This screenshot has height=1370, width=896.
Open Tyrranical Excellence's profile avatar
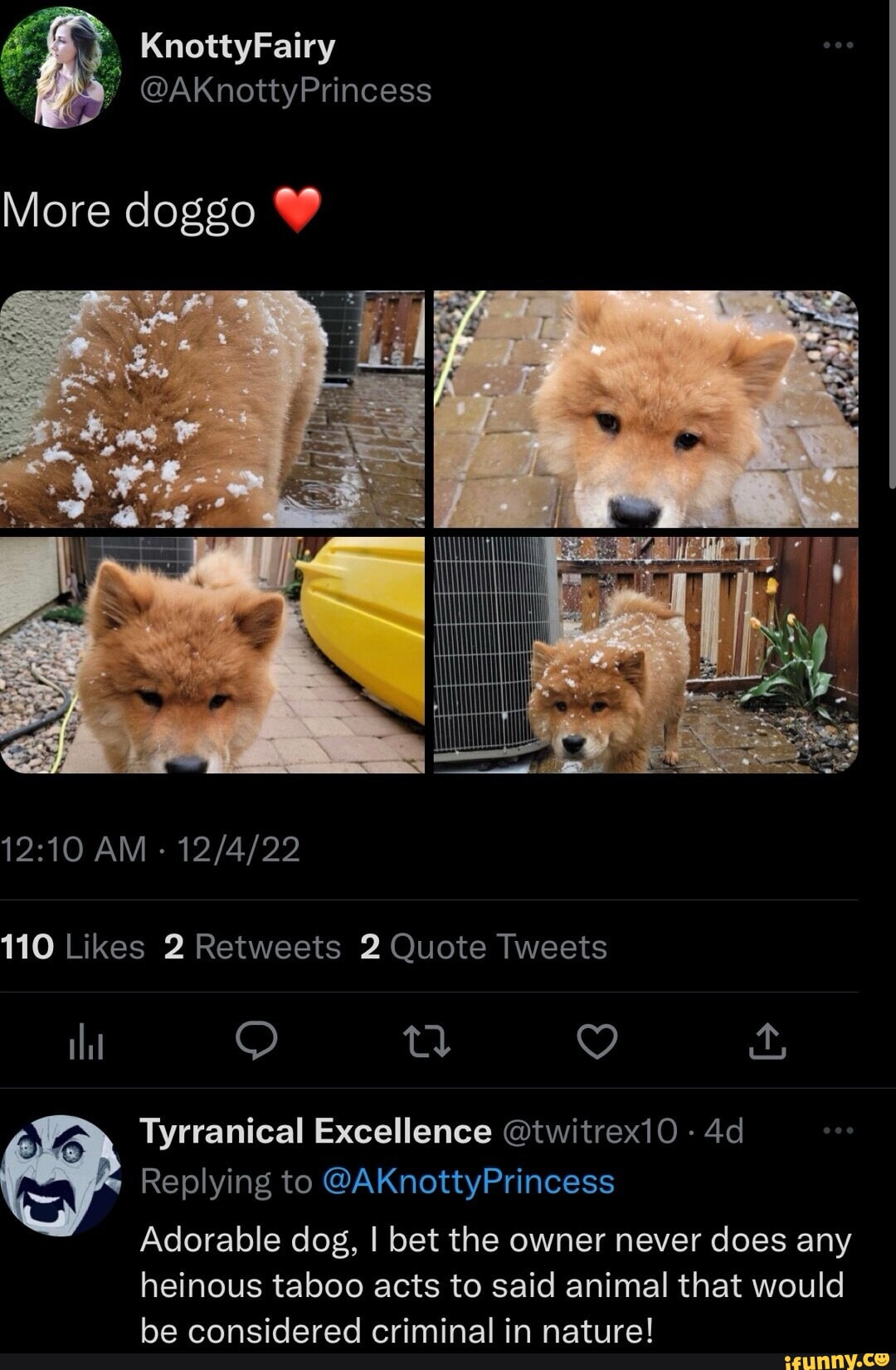[x=60, y=1173]
